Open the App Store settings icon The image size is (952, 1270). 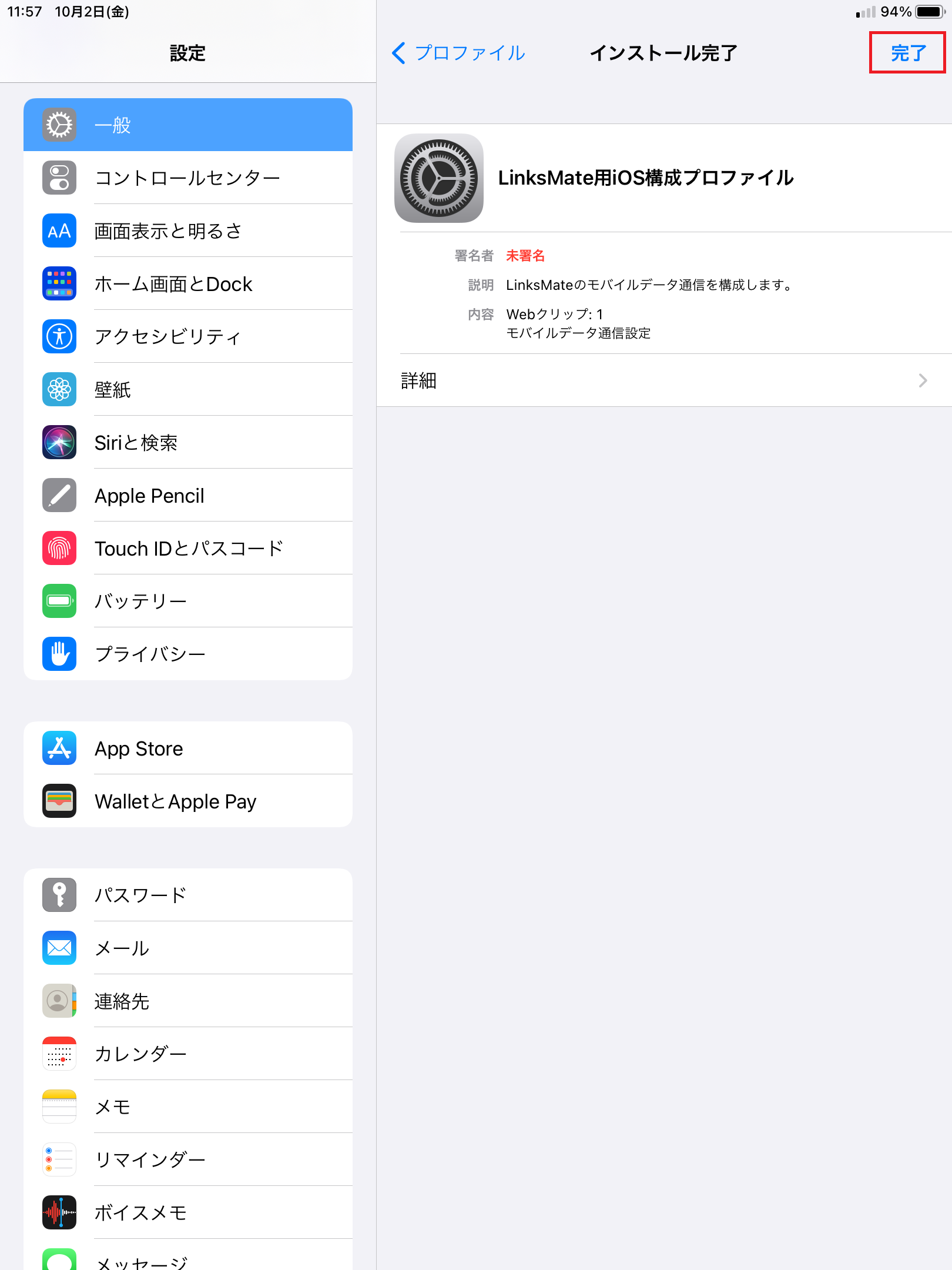coord(58,748)
